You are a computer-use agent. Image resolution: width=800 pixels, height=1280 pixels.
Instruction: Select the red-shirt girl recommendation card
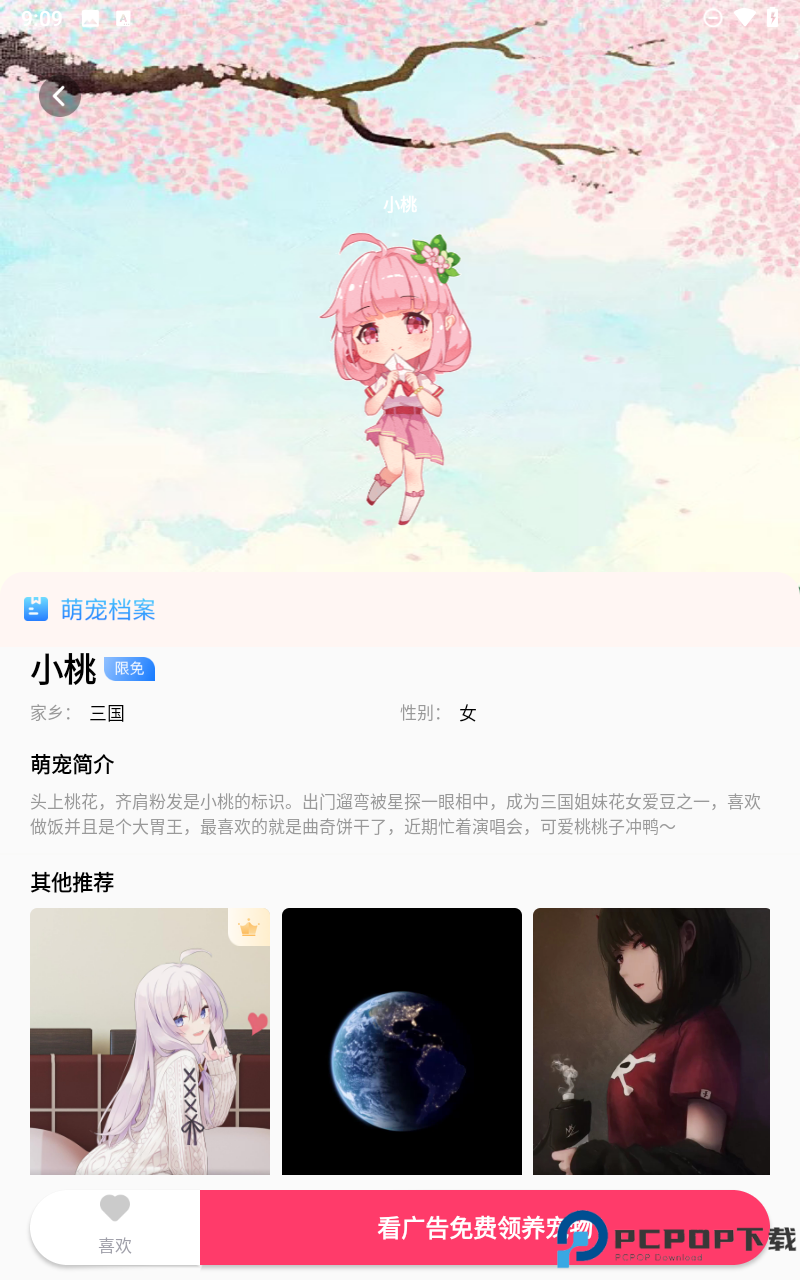click(x=651, y=1041)
